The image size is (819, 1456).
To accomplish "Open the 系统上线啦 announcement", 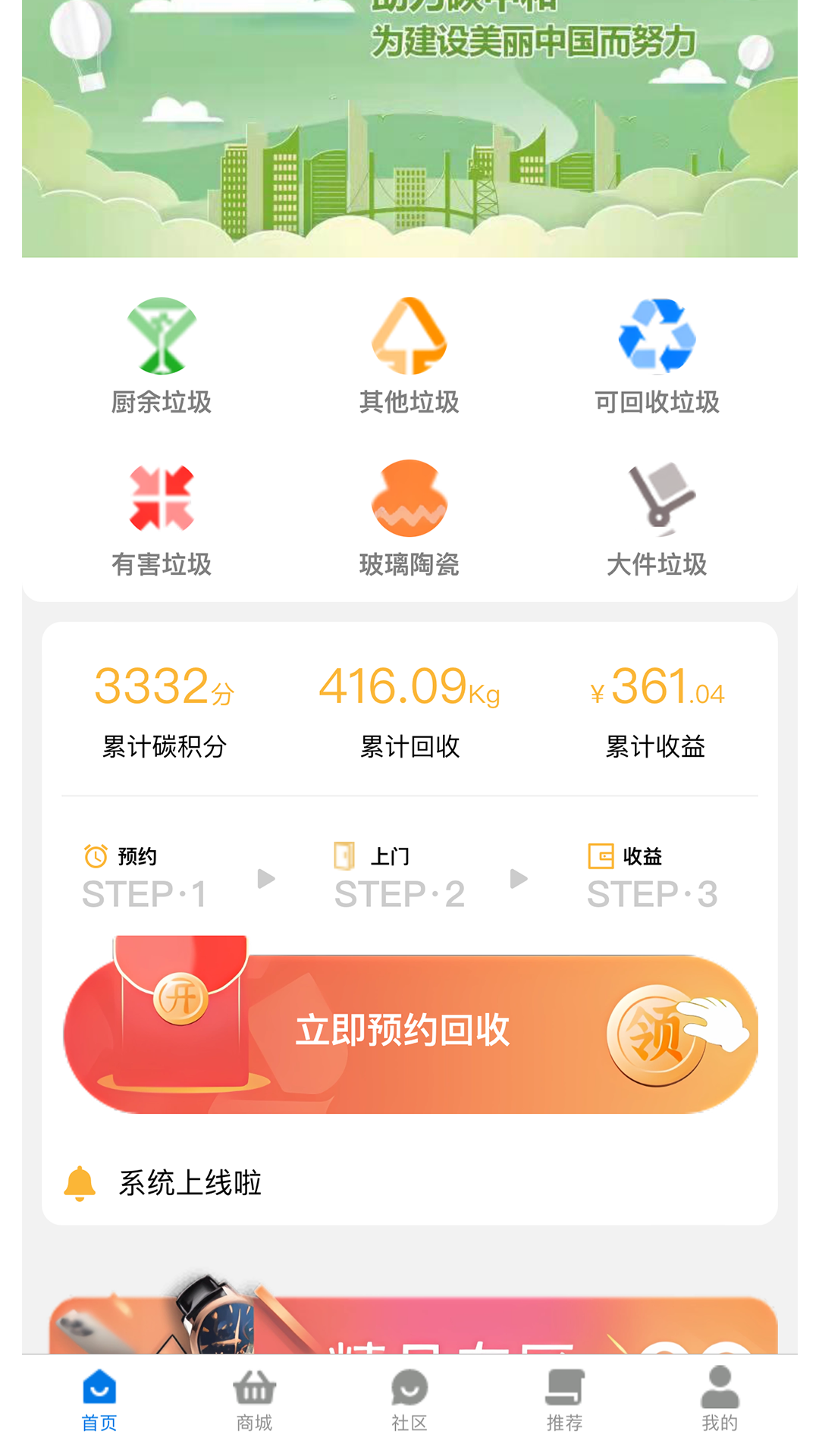I will [x=190, y=1181].
